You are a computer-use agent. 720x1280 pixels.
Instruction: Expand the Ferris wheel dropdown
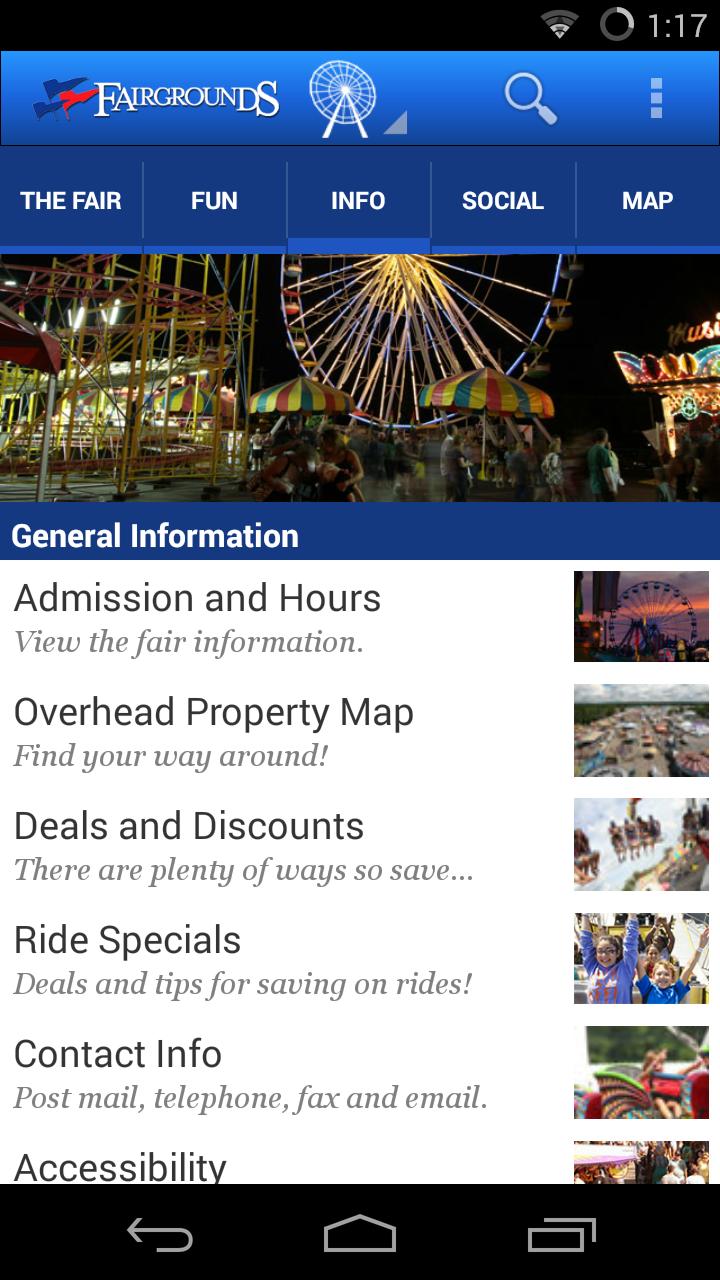pyautogui.click(x=355, y=99)
